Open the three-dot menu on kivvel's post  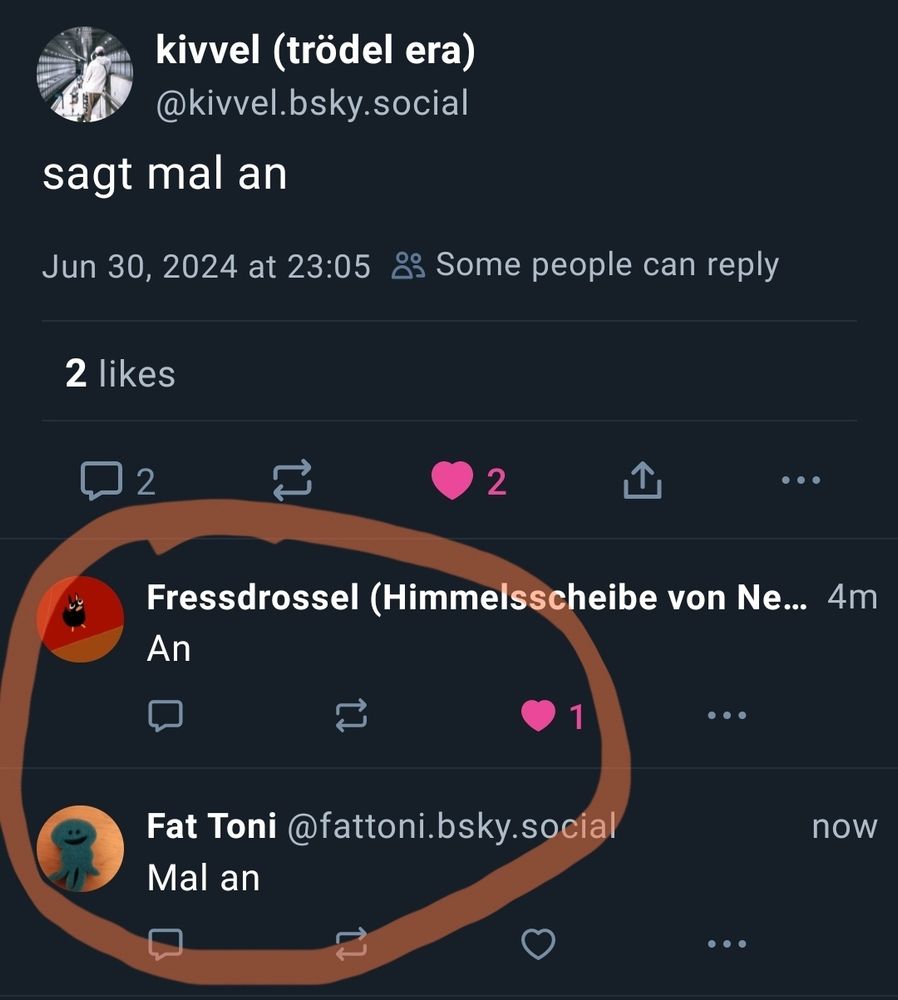pos(799,478)
